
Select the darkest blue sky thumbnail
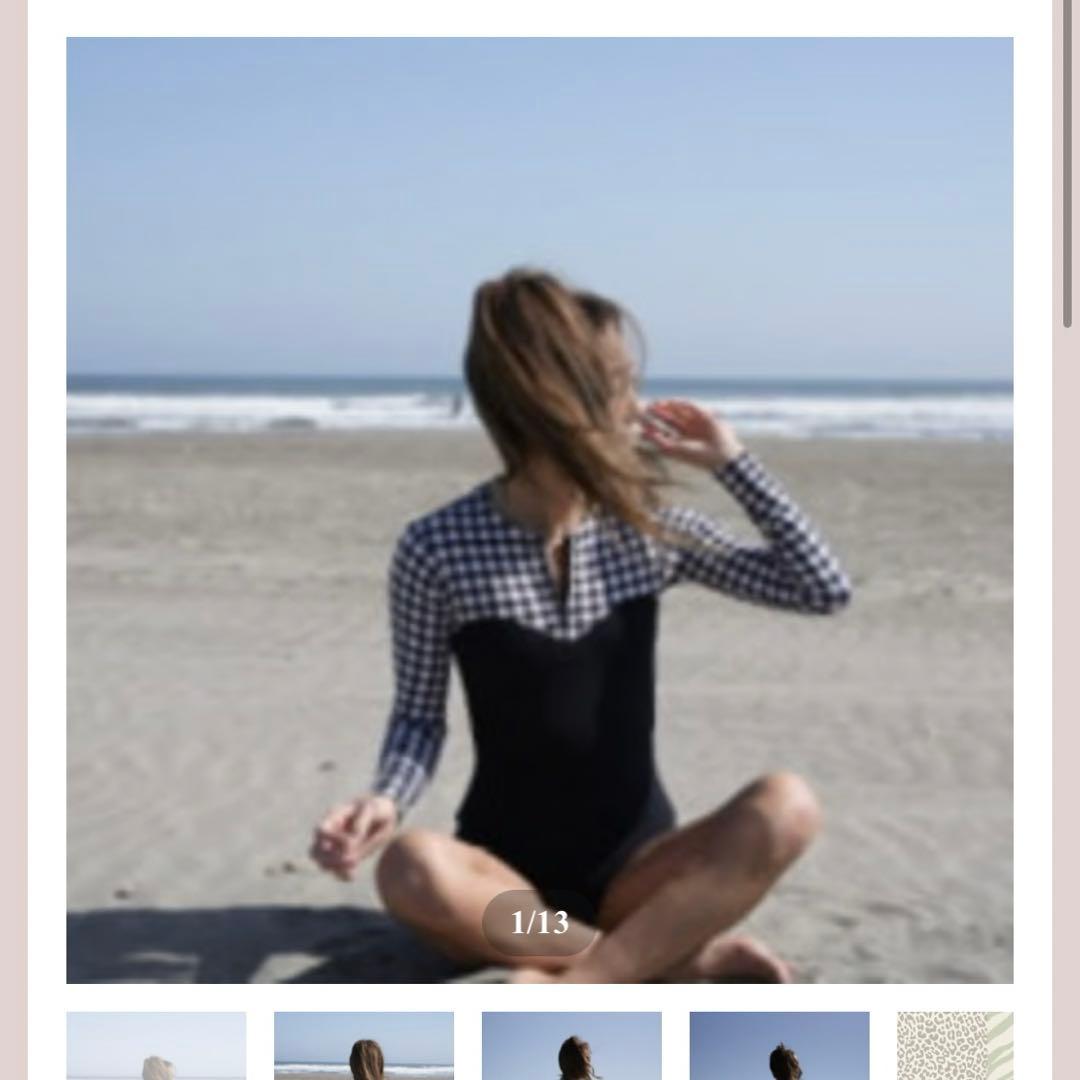(x=779, y=1046)
